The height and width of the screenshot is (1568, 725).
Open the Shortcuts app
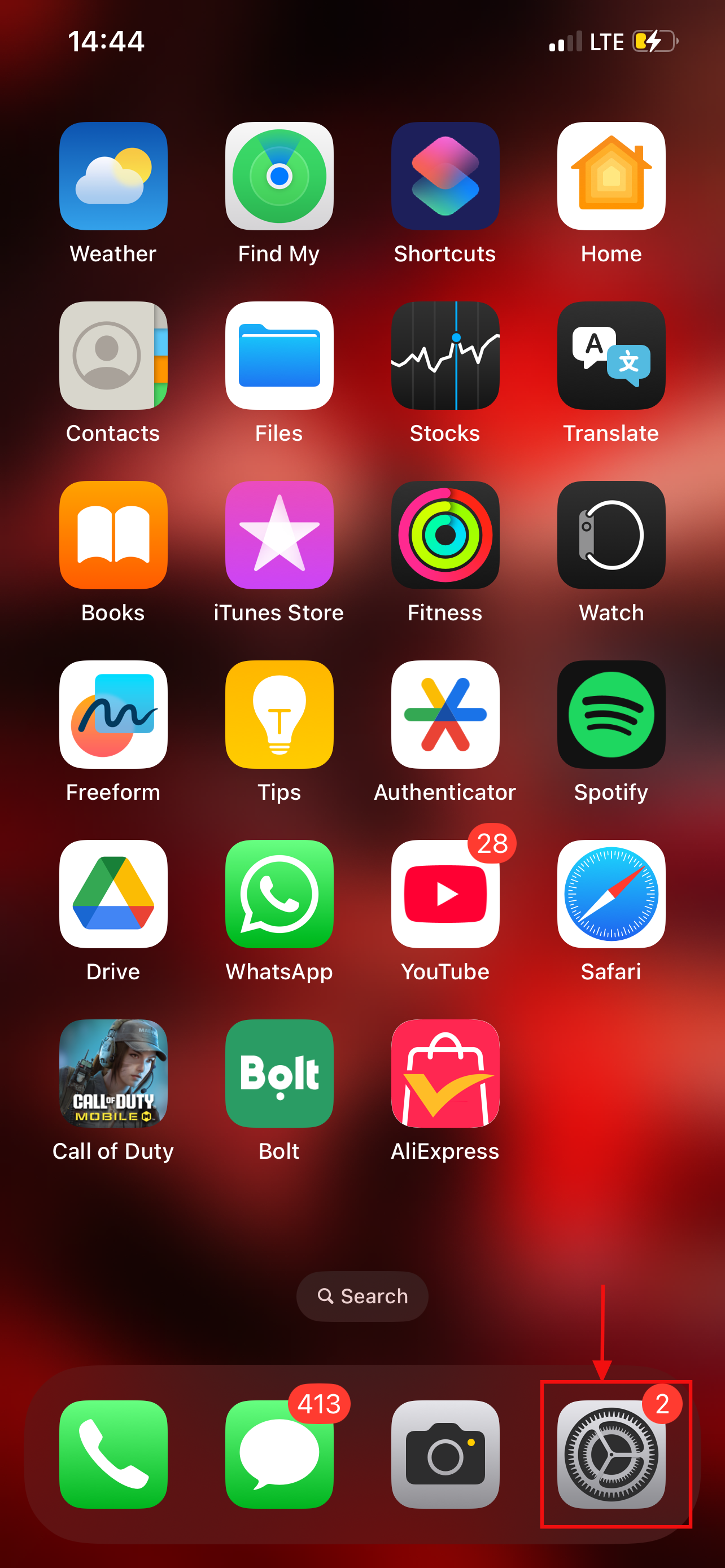coord(445,176)
